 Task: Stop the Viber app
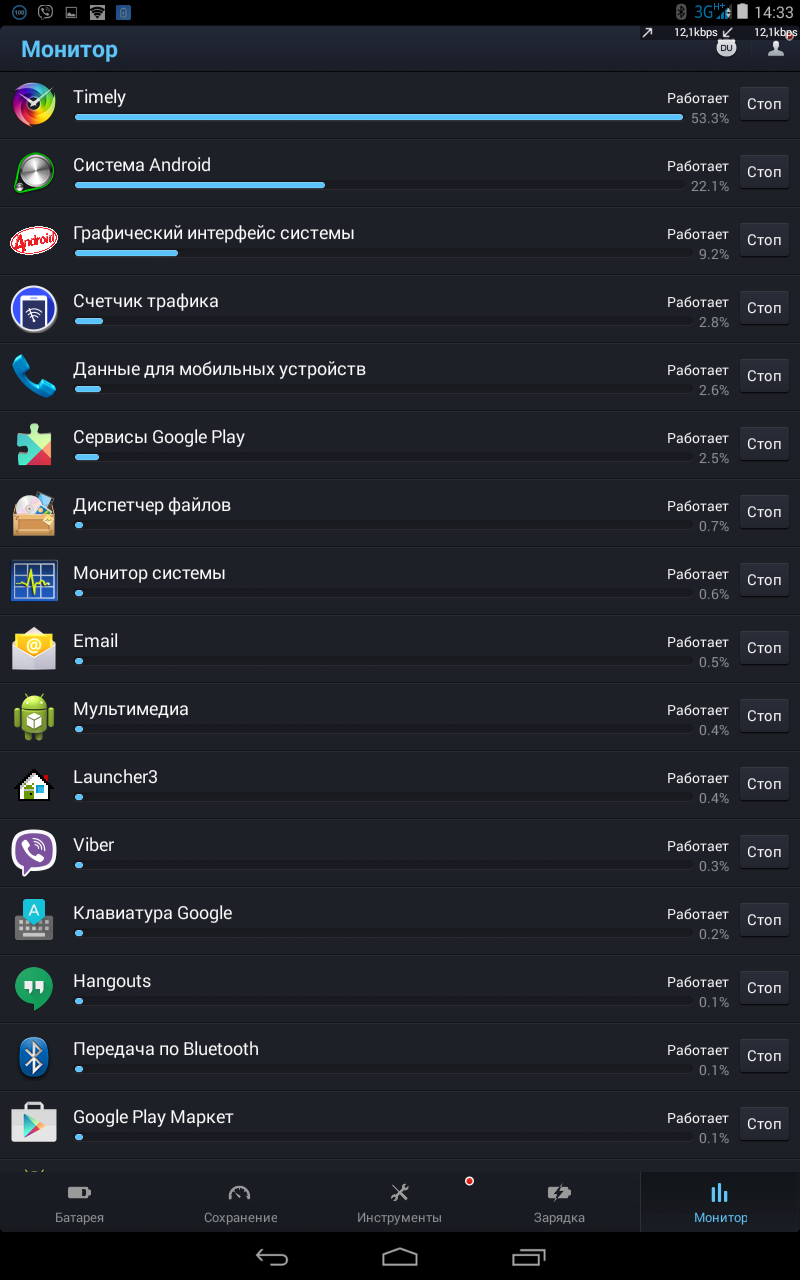click(x=764, y=852)
